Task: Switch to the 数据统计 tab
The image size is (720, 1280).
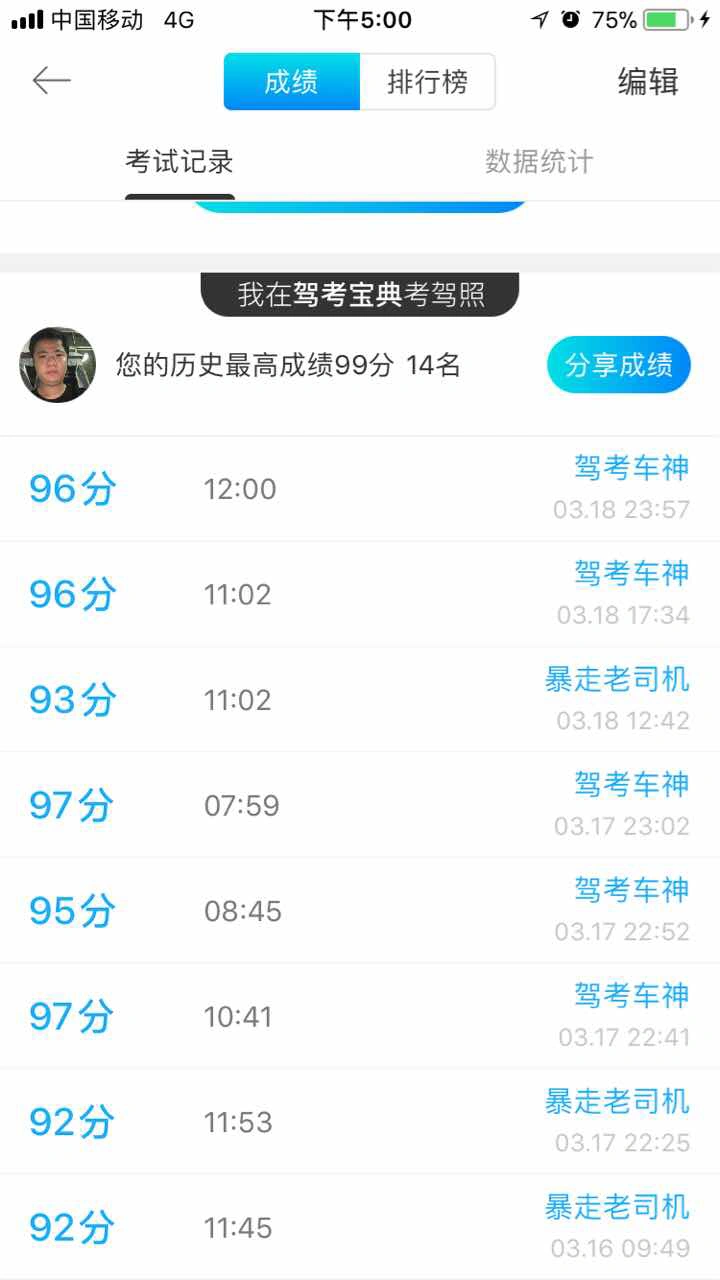Action: [x=539, y=162]
